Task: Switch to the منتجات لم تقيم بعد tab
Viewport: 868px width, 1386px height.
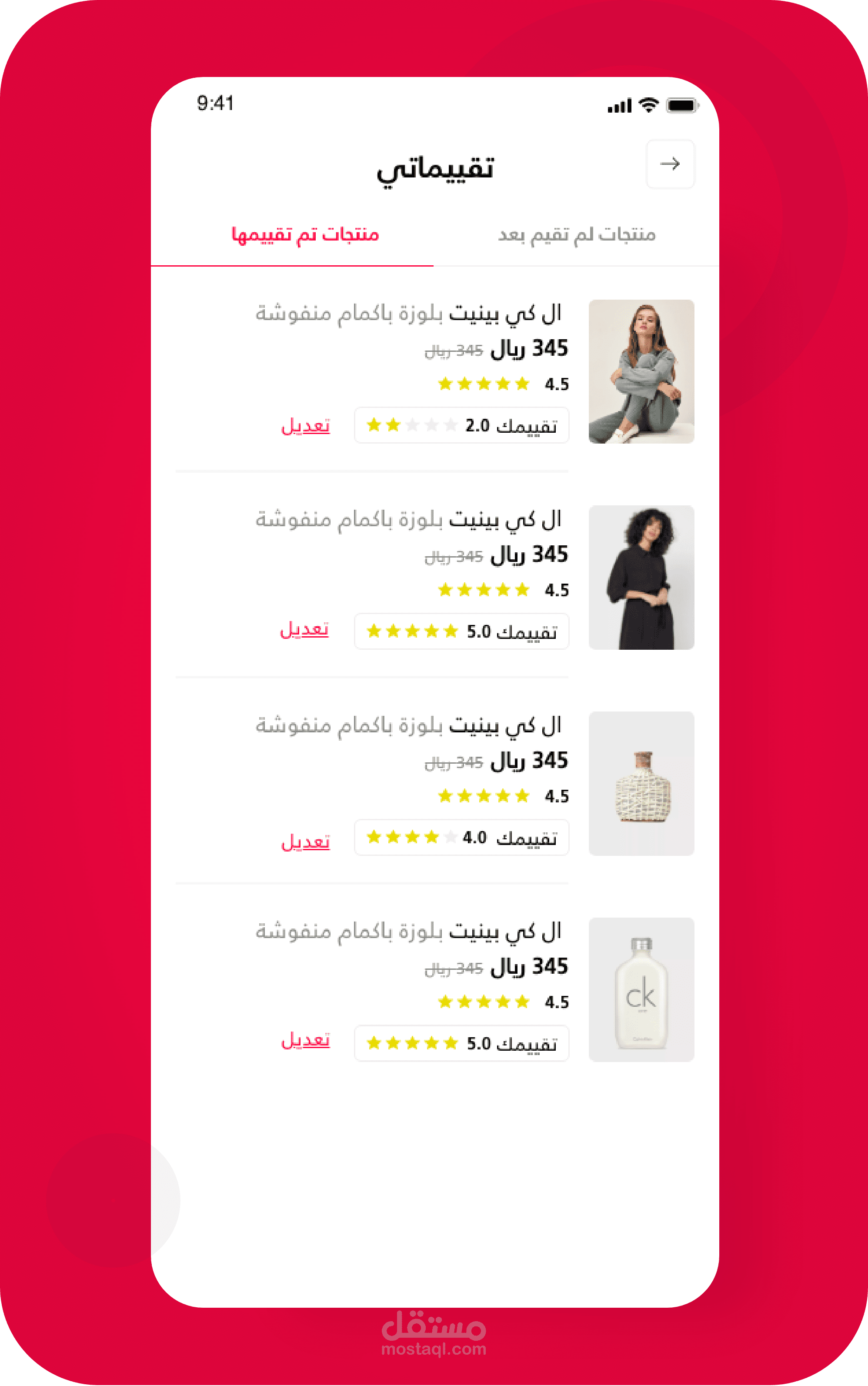Action: pos(576,235)
